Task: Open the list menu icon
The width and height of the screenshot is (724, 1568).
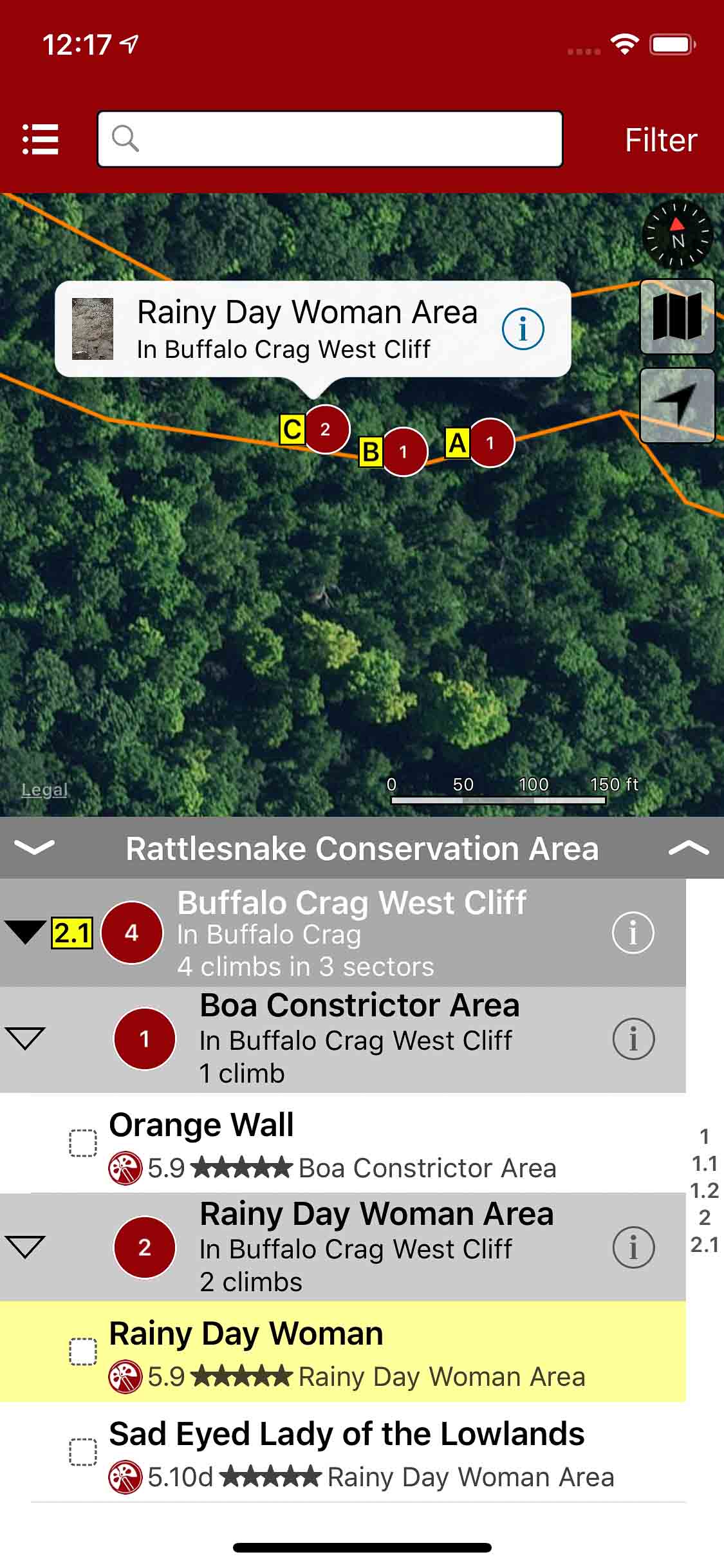Action: (x=41, y=139)
